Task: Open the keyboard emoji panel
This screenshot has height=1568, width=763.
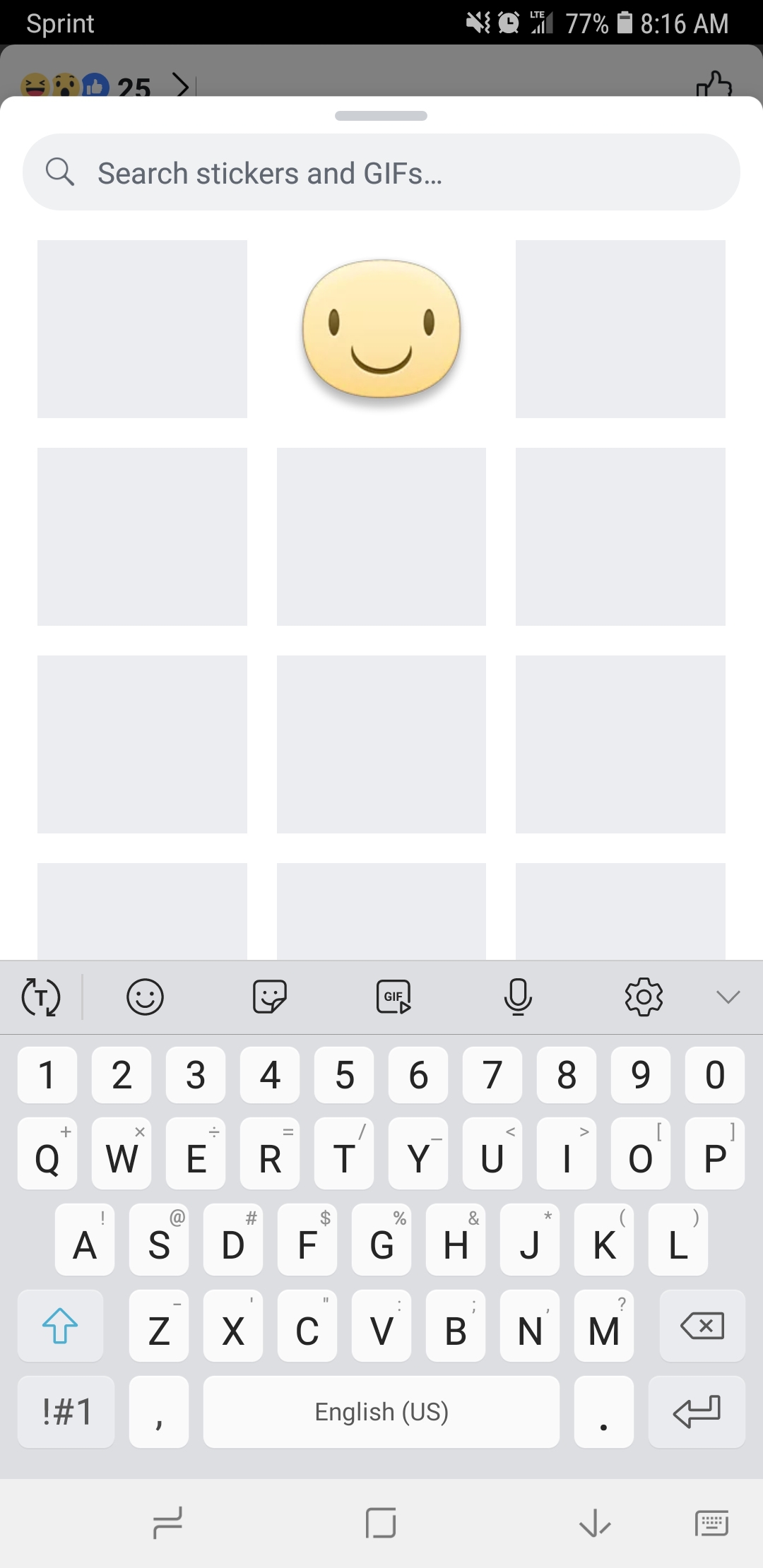Action: pyautogui.click(x=145, y=997)
